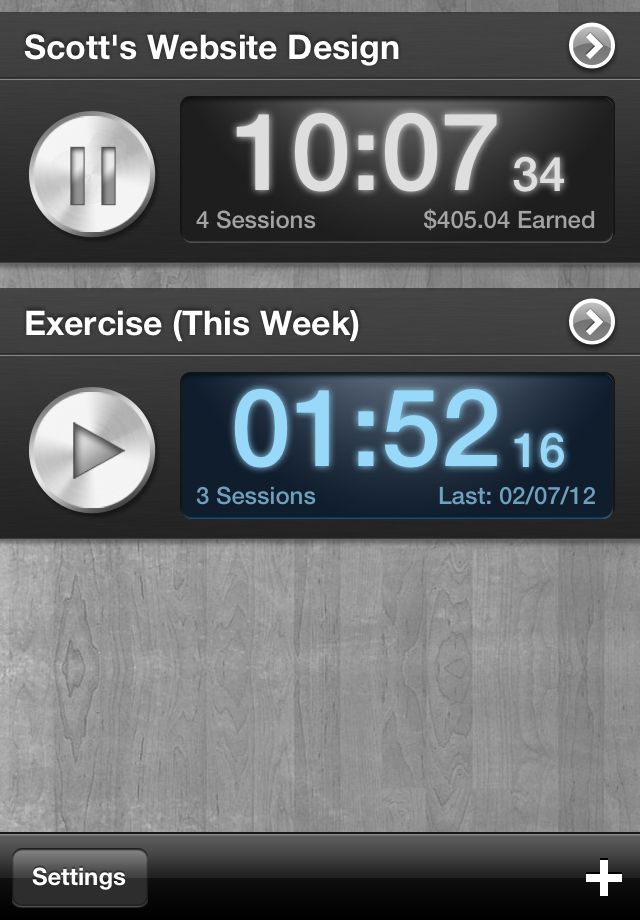
Task: Open Settings
Action: click(79, 877)
